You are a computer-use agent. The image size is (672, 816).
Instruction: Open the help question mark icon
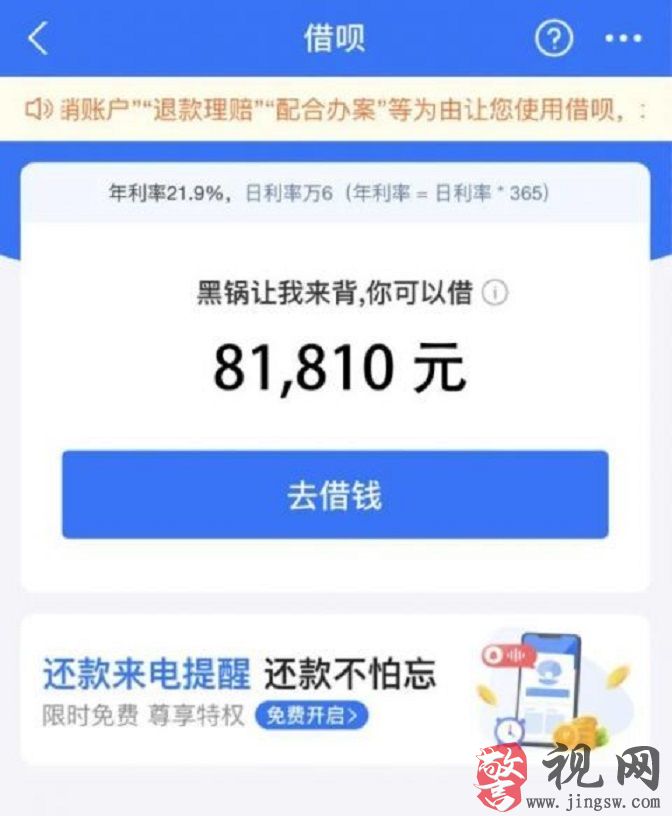click(554, 39)
